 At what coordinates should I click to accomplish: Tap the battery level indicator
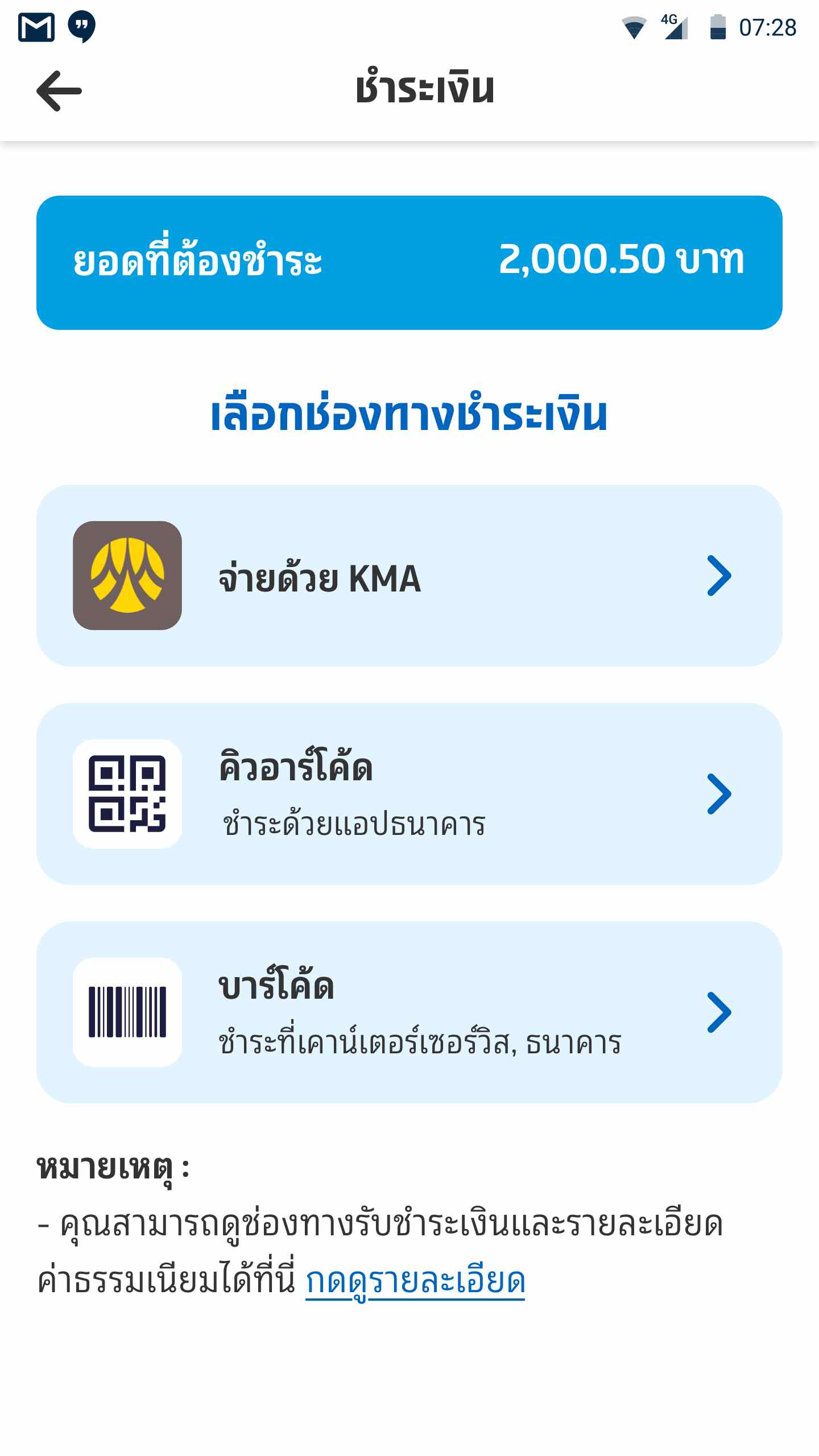pos(718,26)
